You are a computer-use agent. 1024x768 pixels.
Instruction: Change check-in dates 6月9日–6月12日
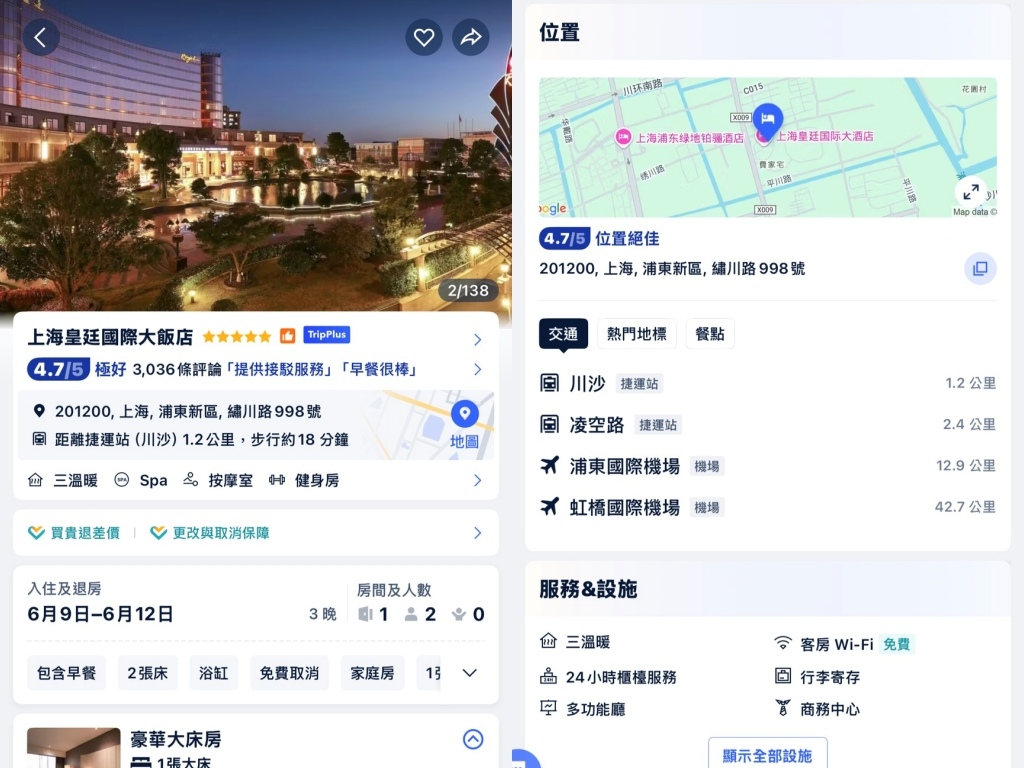100,614
